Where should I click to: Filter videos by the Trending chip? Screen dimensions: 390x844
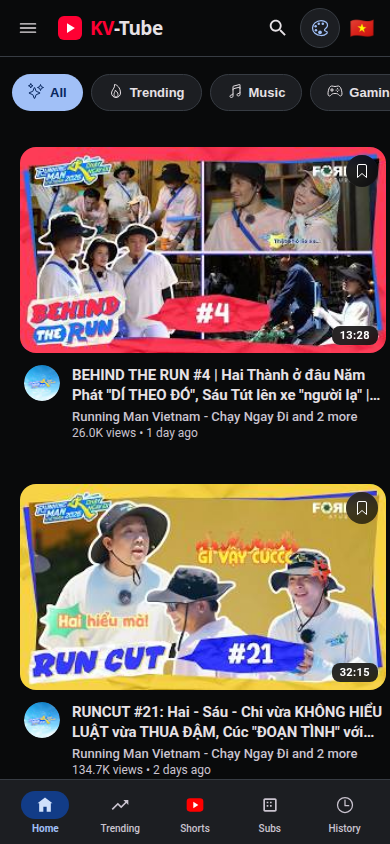pyautogui.click(x=146, y=93)
